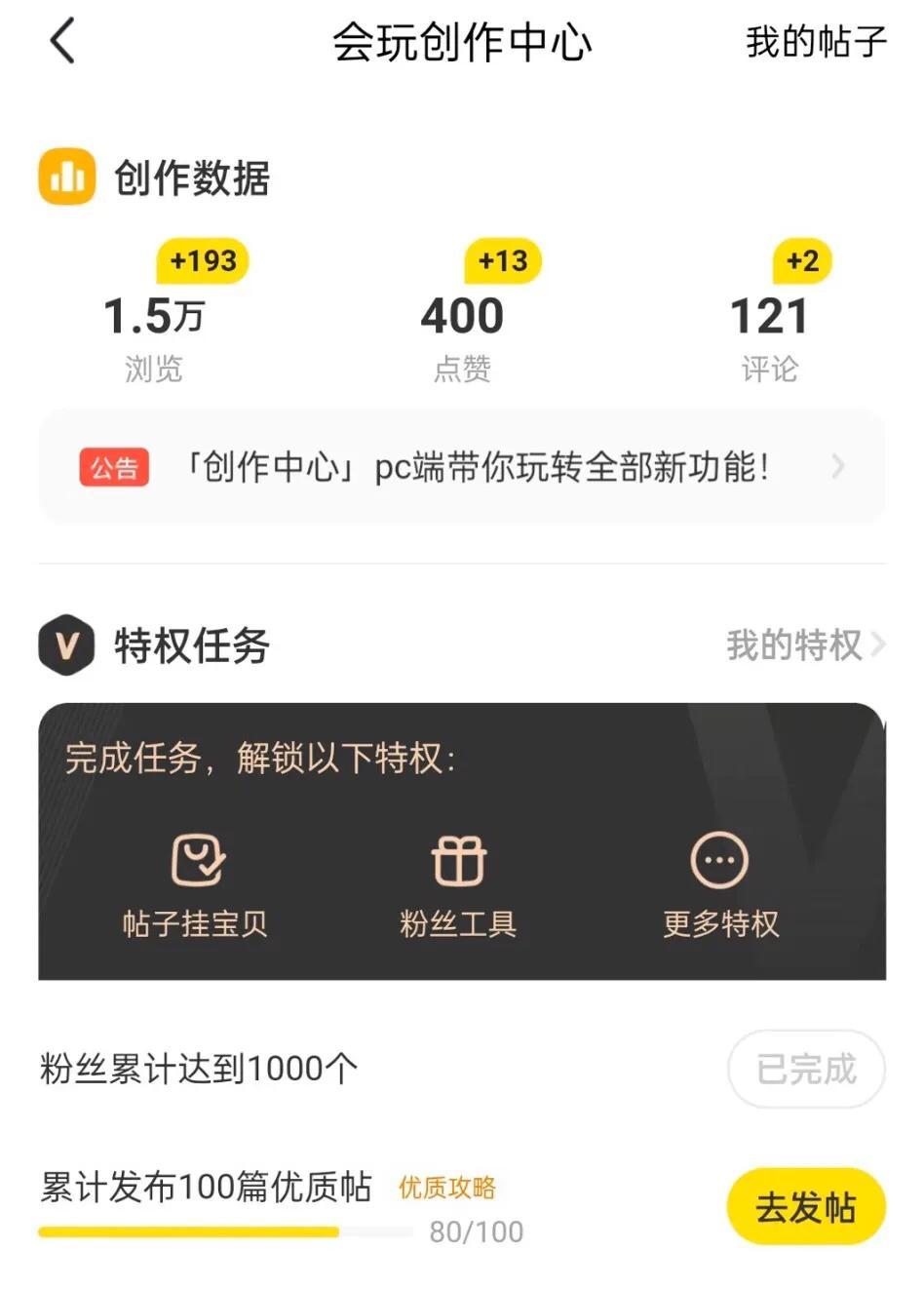Open 我的帖子 in the top bar
Image resolution: width=924 pixels, height=1289 pixels.
(x=816, y=42)
